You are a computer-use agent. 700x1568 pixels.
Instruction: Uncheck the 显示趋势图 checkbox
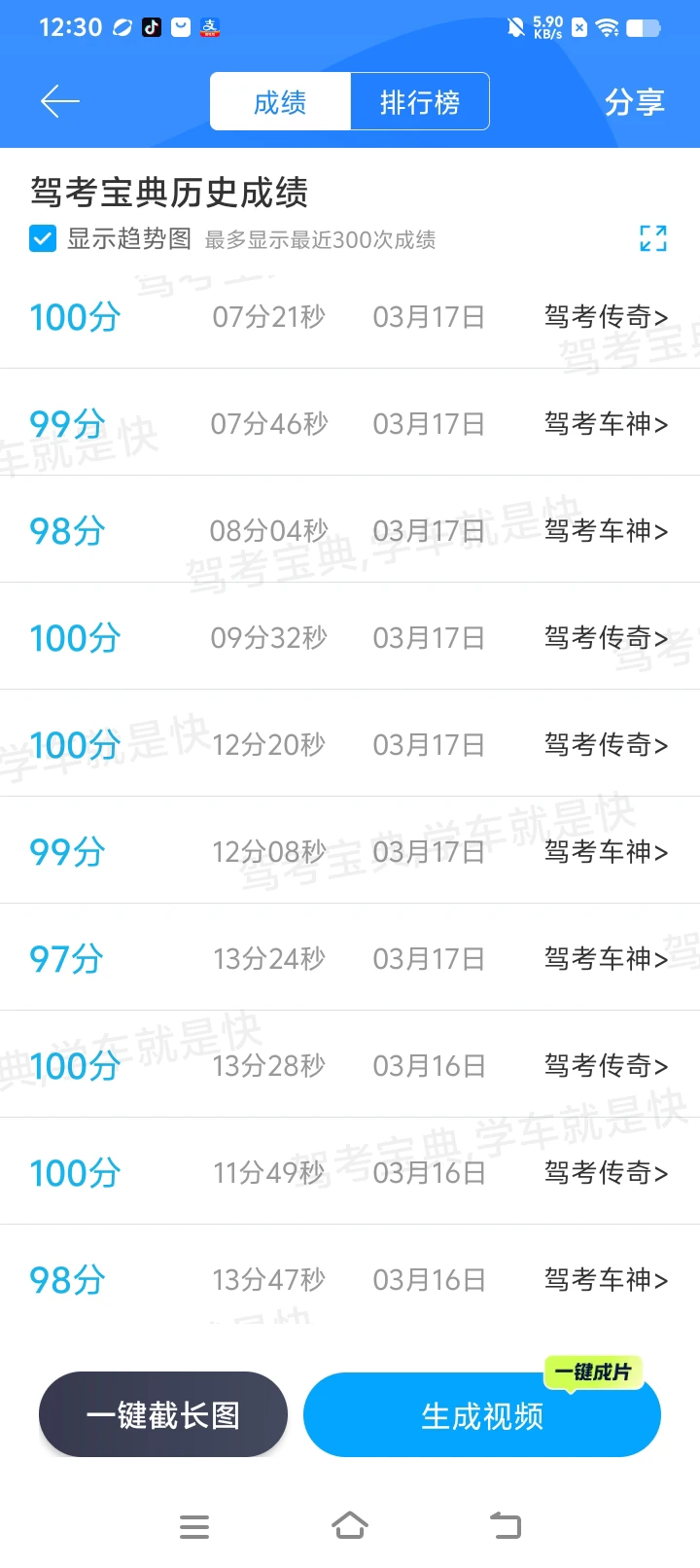click(x=43, y=238)
